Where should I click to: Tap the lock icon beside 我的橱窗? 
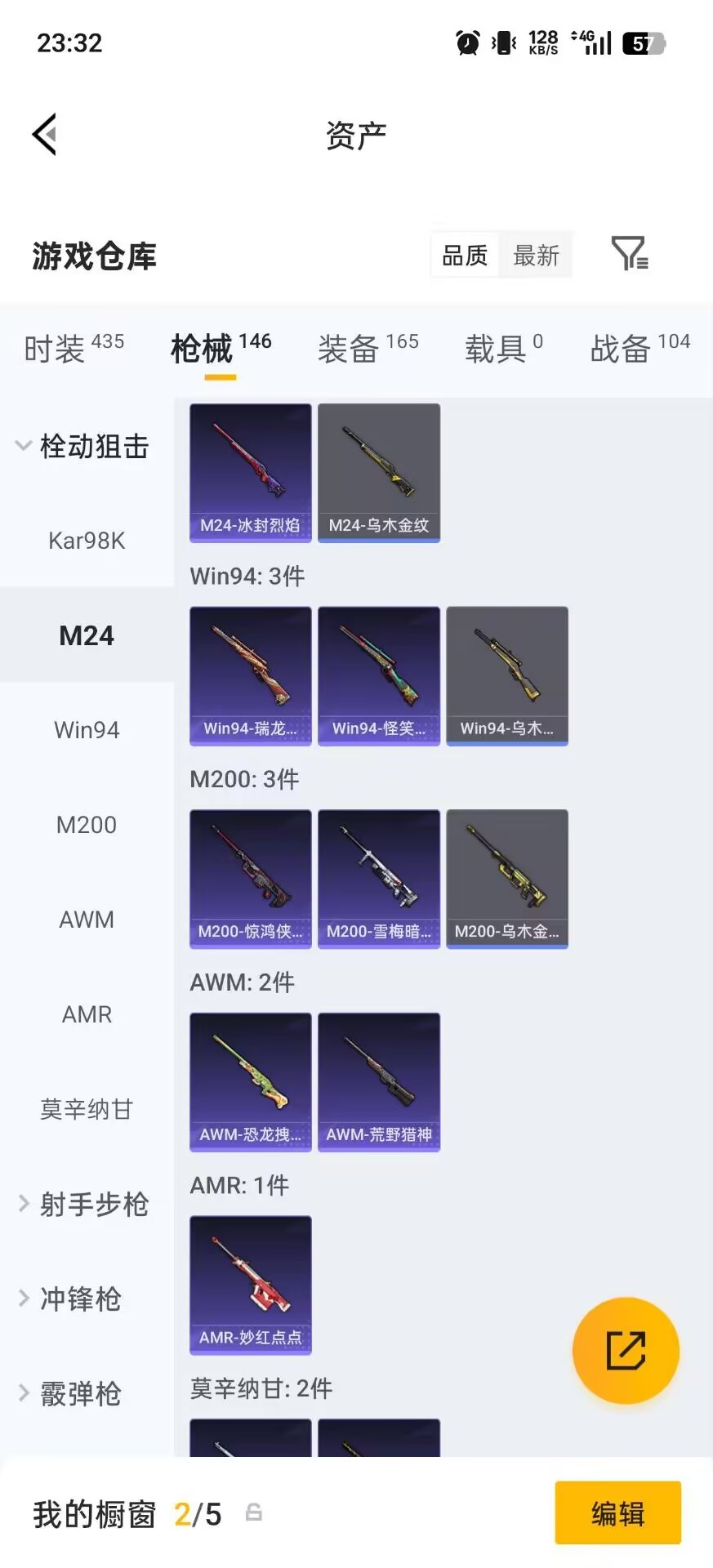click(x=253, y=1513)
